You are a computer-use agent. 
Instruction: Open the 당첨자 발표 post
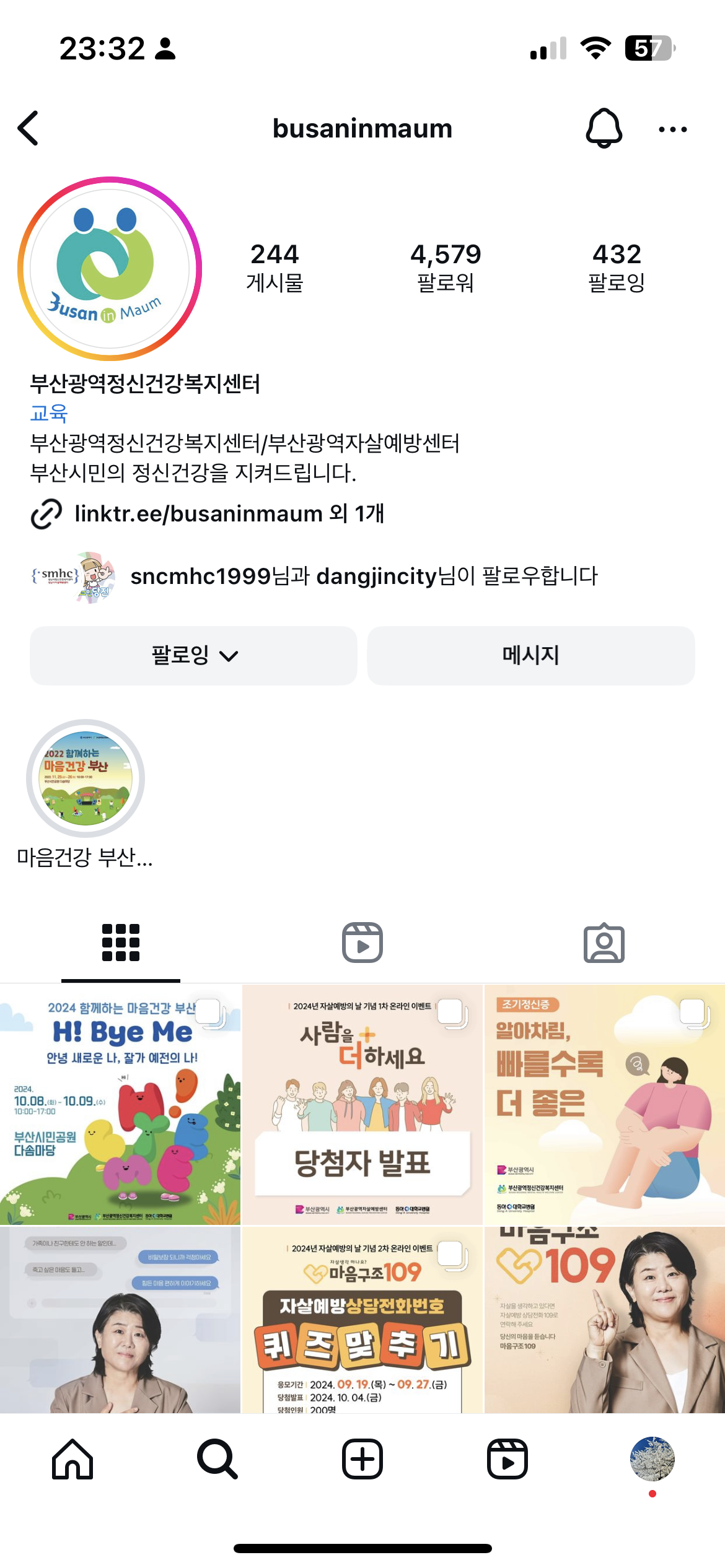(x=362, y=1104)
